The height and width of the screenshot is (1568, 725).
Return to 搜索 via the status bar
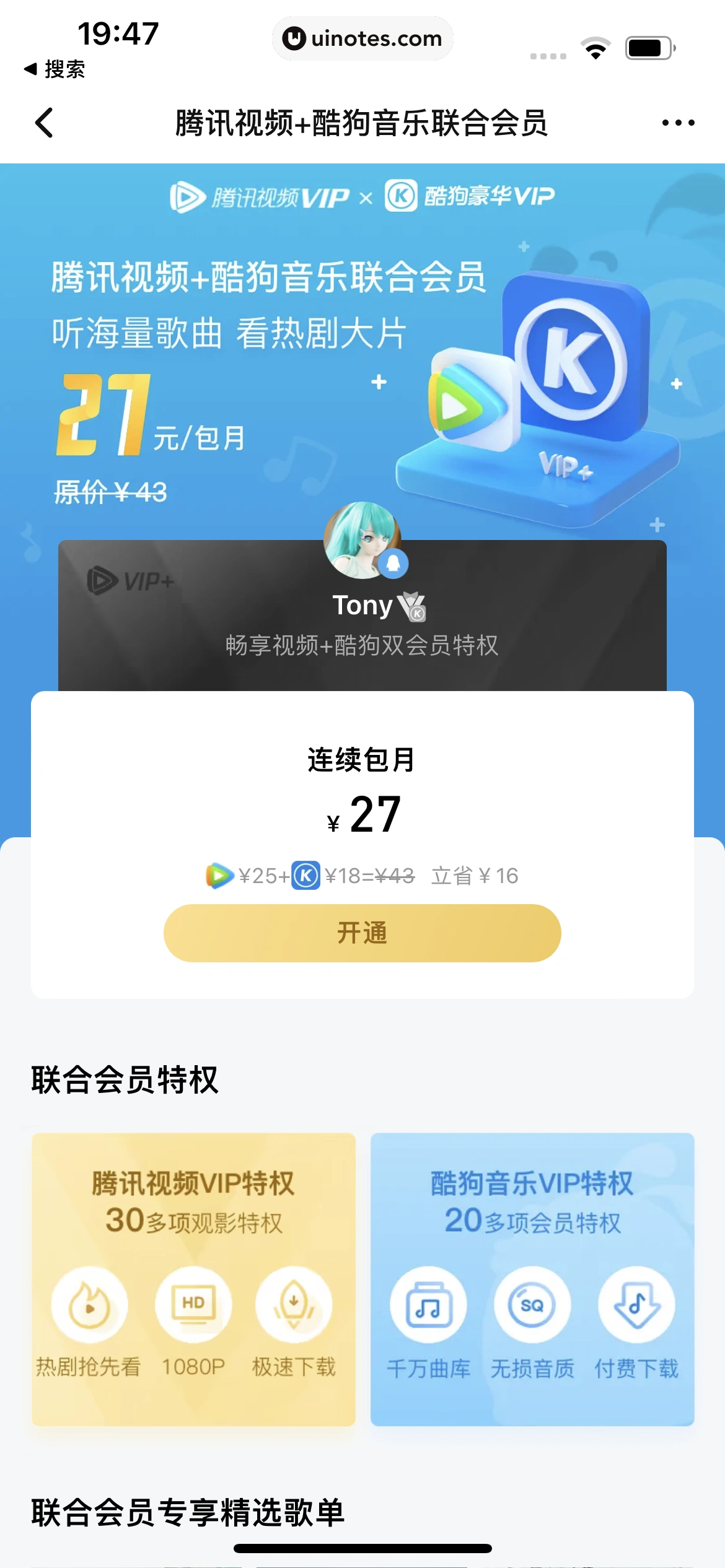coord(55,69)
